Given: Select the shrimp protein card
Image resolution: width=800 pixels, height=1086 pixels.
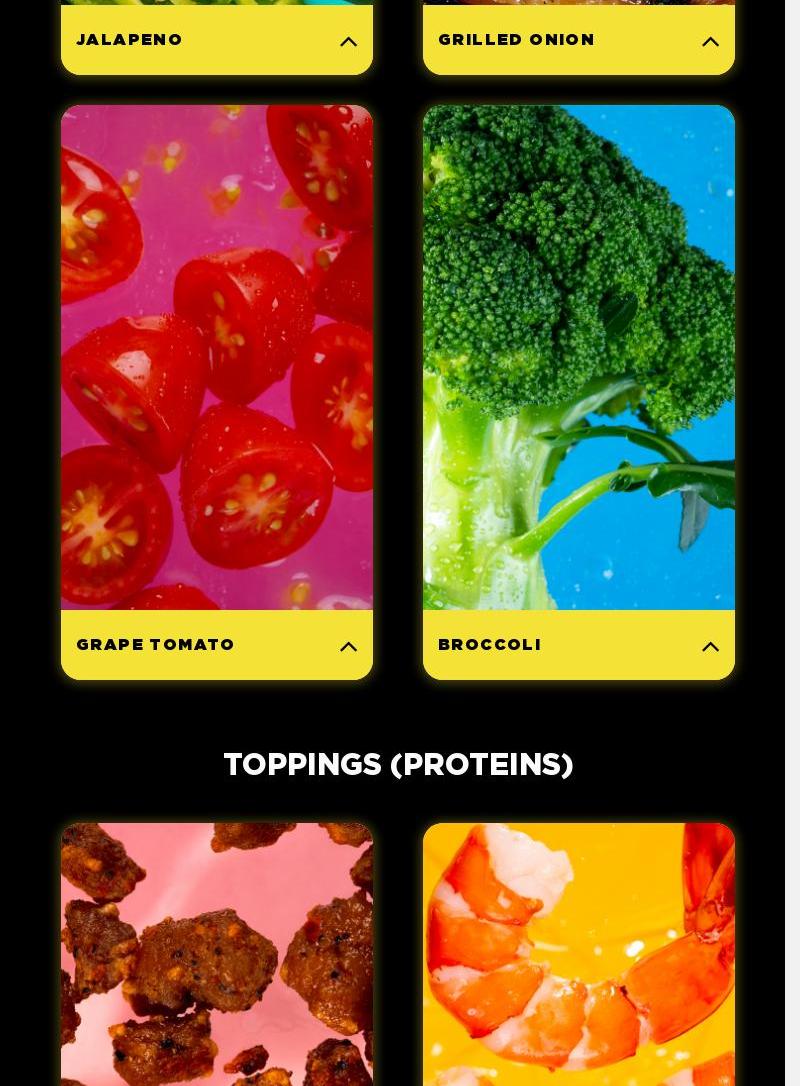Looking at the screenshot, I should click(579, 955).
